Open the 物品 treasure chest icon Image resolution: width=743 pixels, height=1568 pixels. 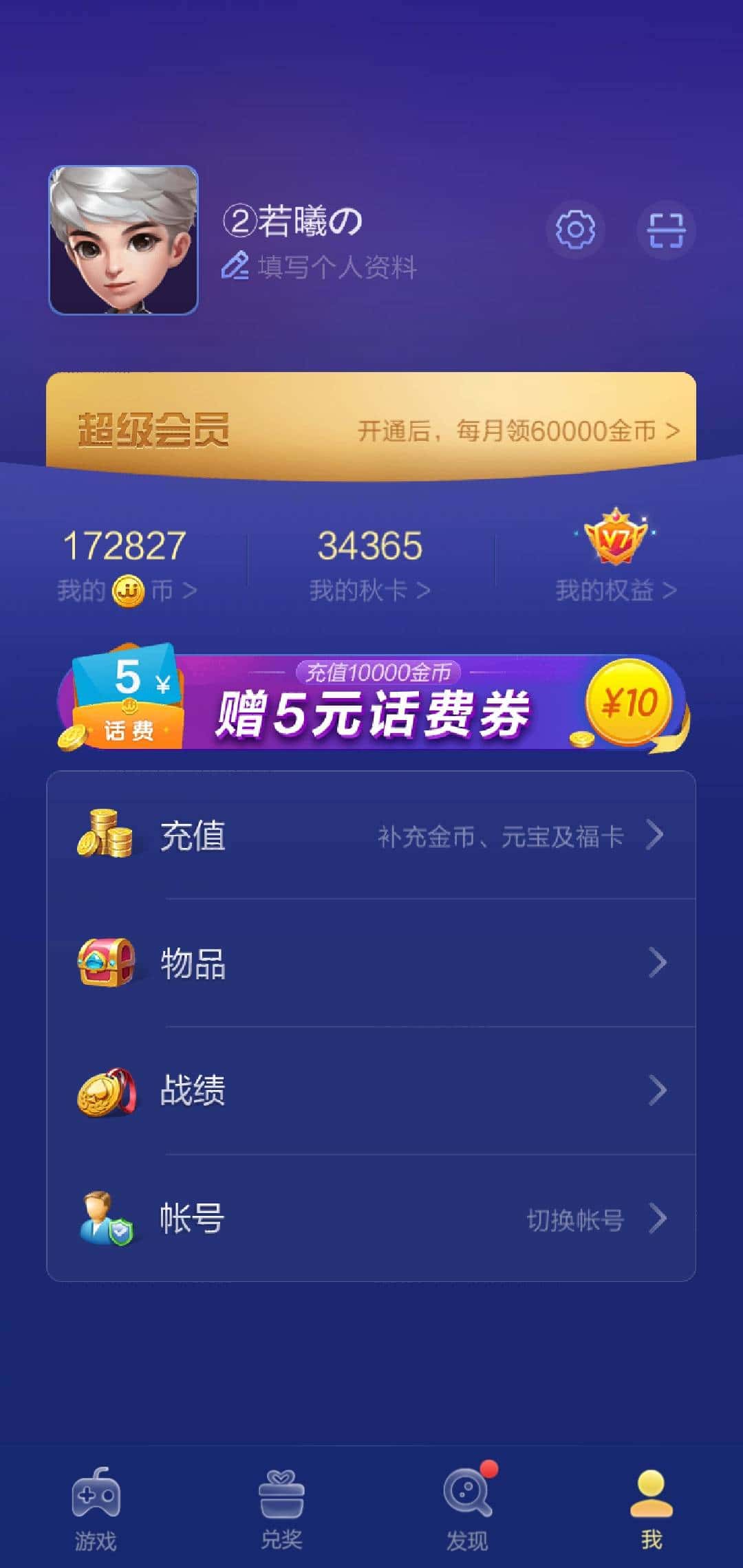coord(105,964)
